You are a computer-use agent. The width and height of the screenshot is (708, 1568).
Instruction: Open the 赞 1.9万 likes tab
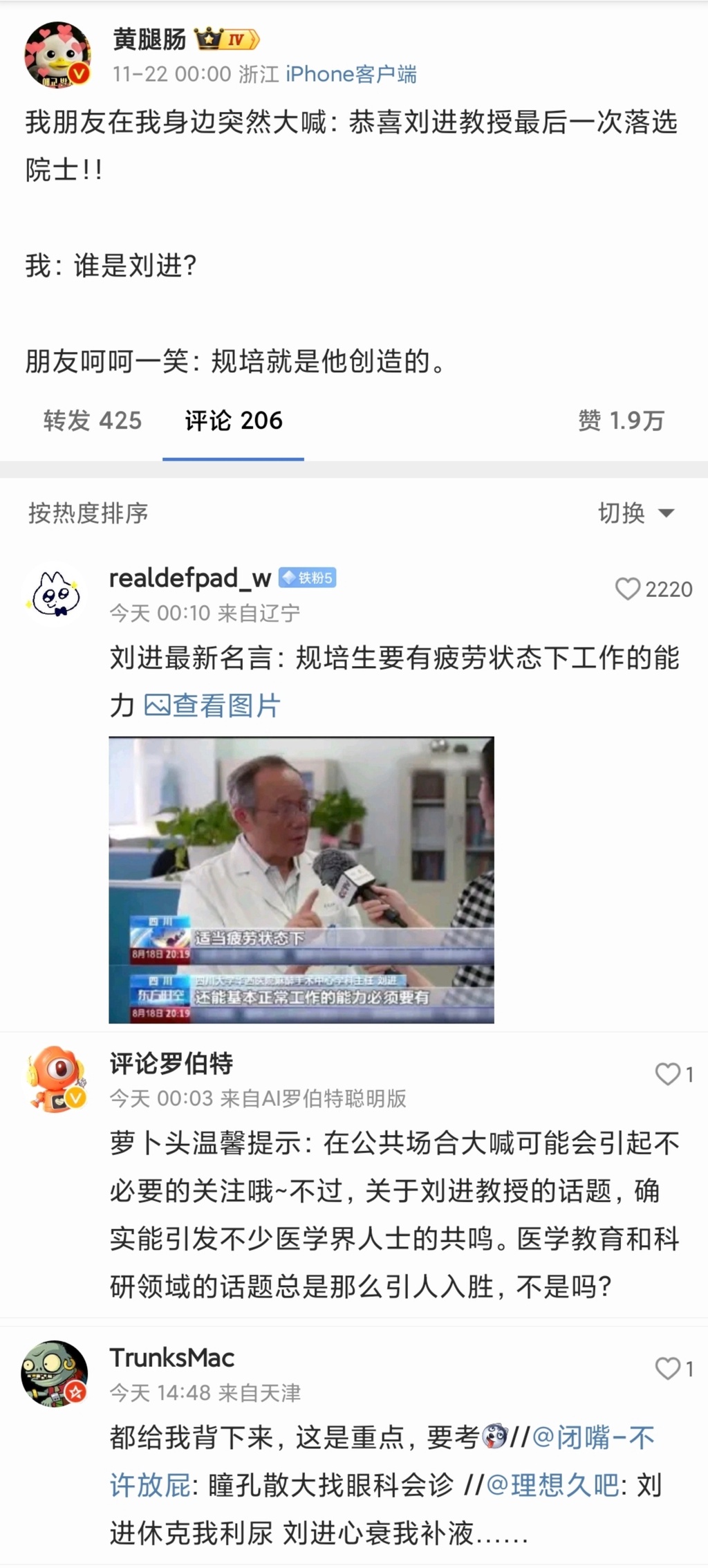pos(621,421)
